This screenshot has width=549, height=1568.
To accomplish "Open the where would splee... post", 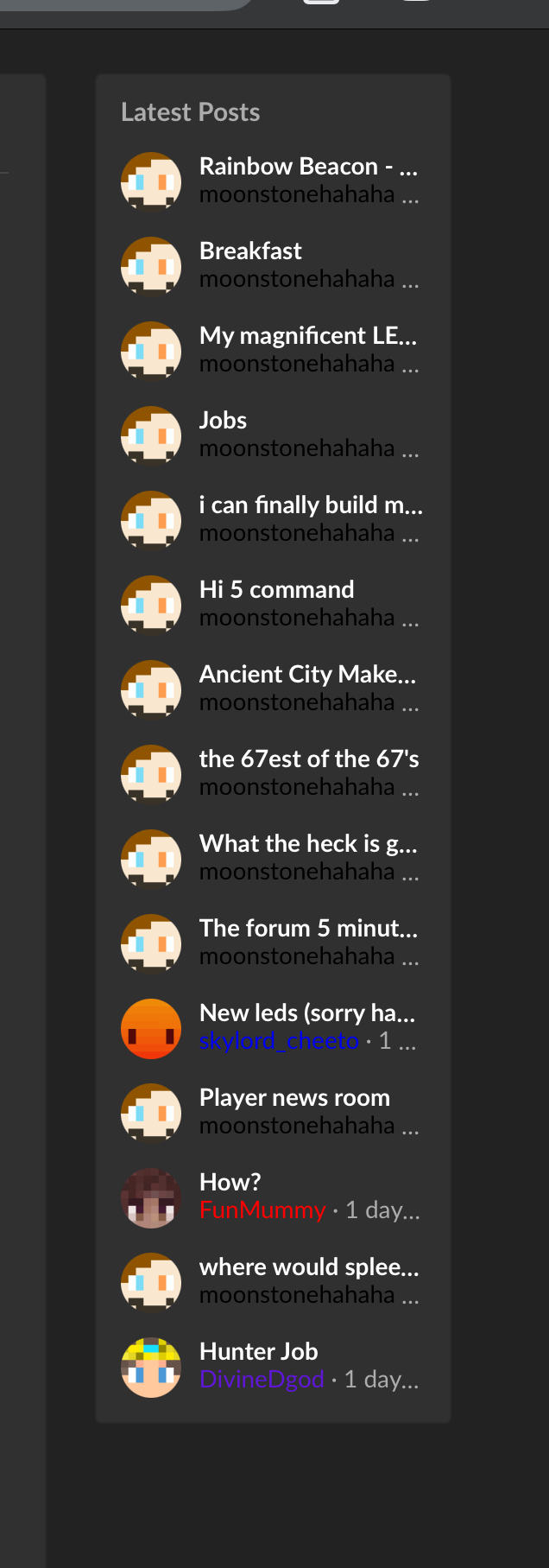I will coord(308,1266).
